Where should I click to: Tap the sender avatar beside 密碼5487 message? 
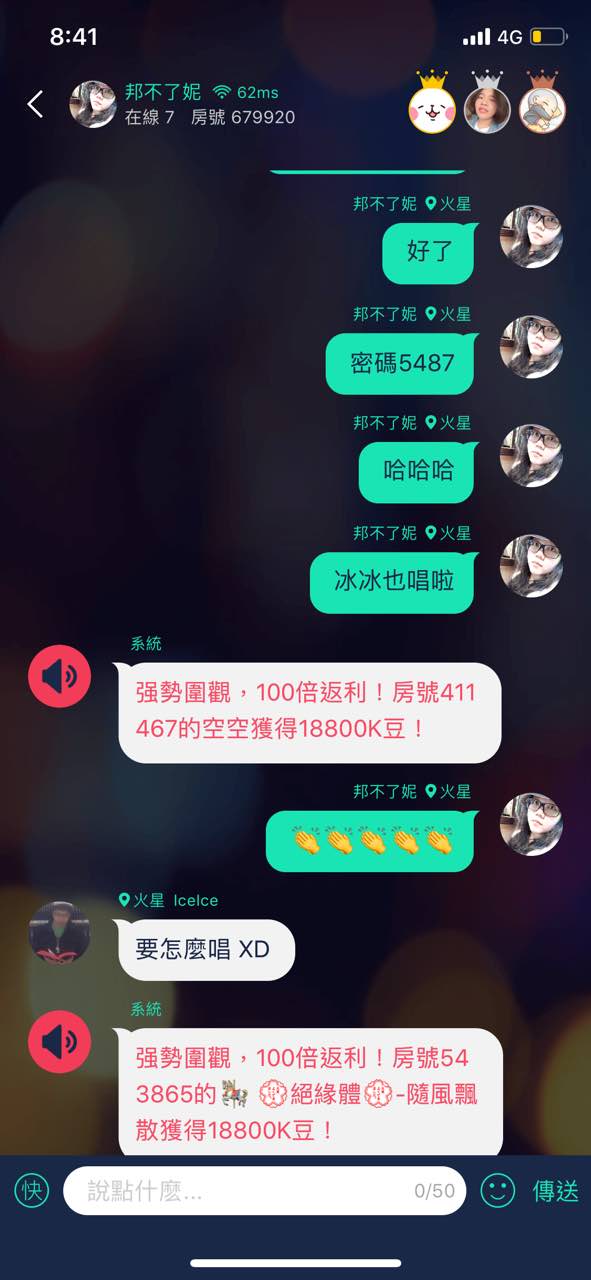[531, 346]
